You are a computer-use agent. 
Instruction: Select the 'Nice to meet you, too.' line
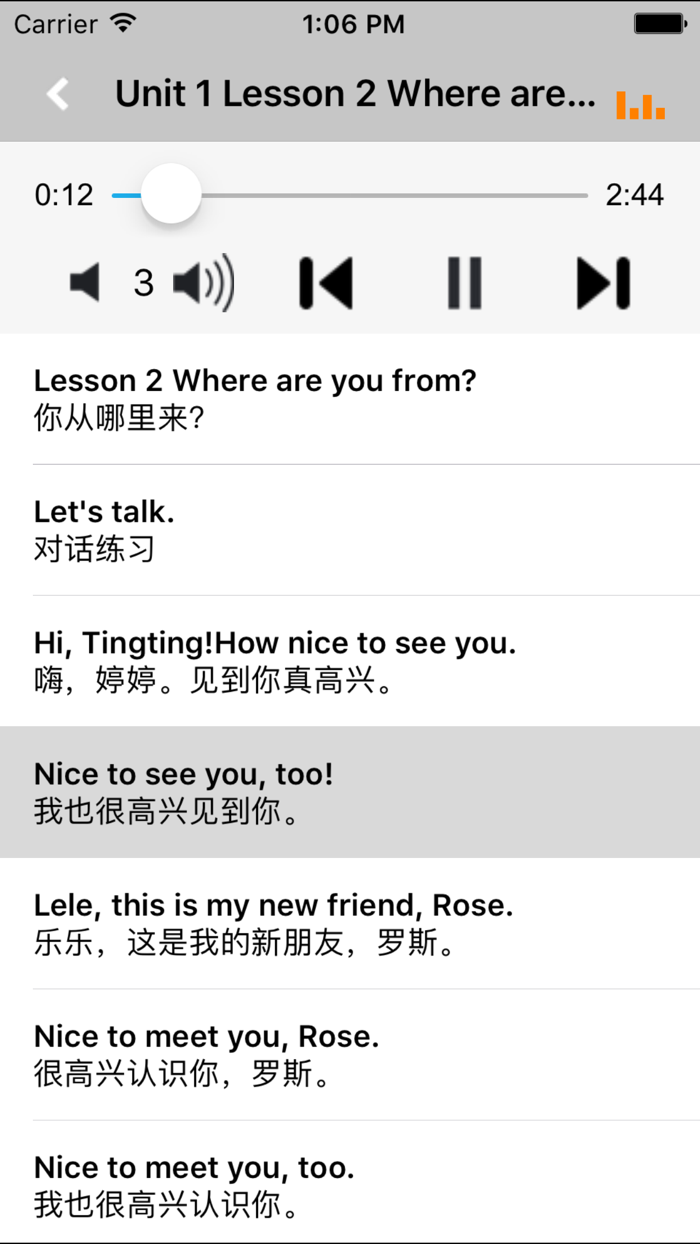(350, 1182)
